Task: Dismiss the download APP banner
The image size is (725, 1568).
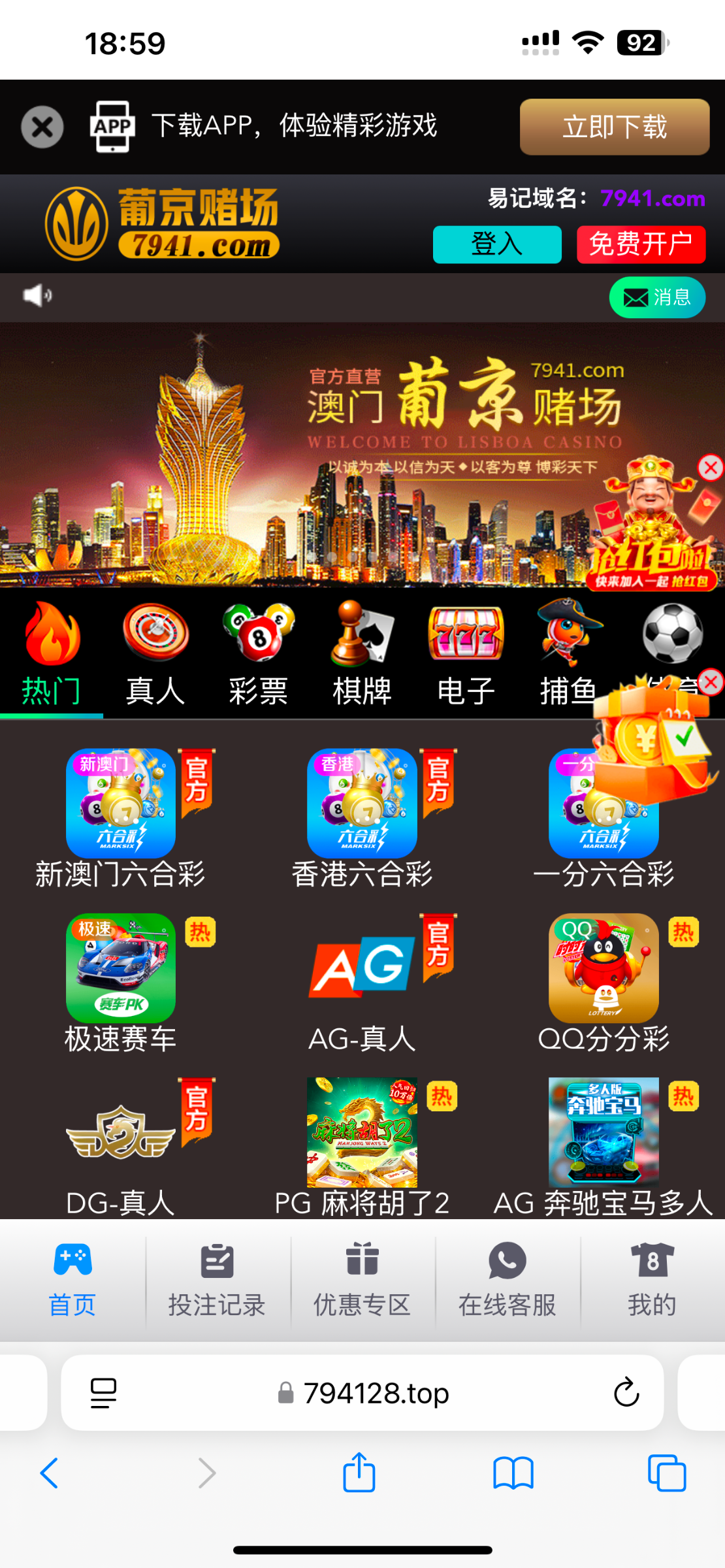Action: click(42, 127)
